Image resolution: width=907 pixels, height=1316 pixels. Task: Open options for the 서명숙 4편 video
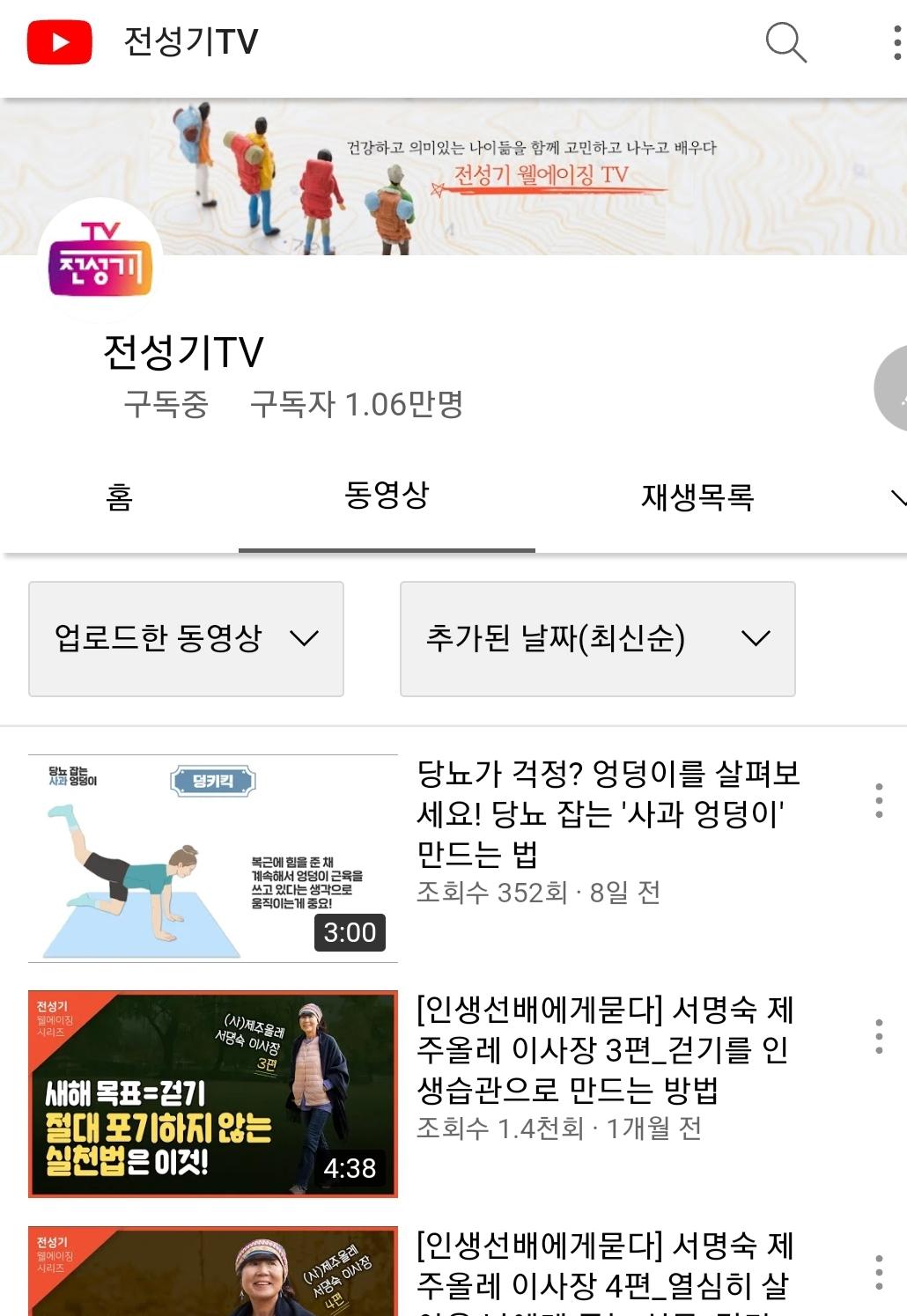coord(878,1272)
